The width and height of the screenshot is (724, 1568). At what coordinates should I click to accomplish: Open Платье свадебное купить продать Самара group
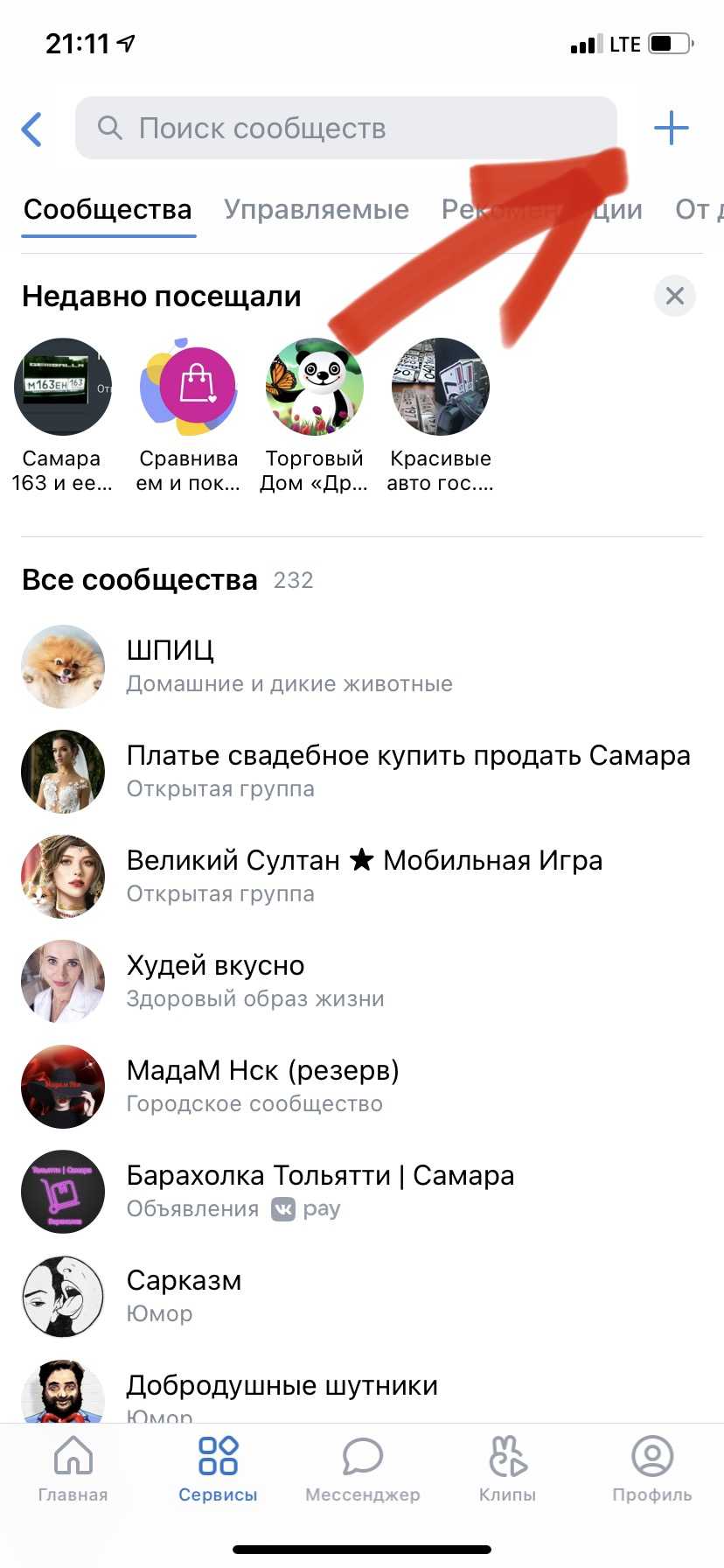(x=407, y=771)
